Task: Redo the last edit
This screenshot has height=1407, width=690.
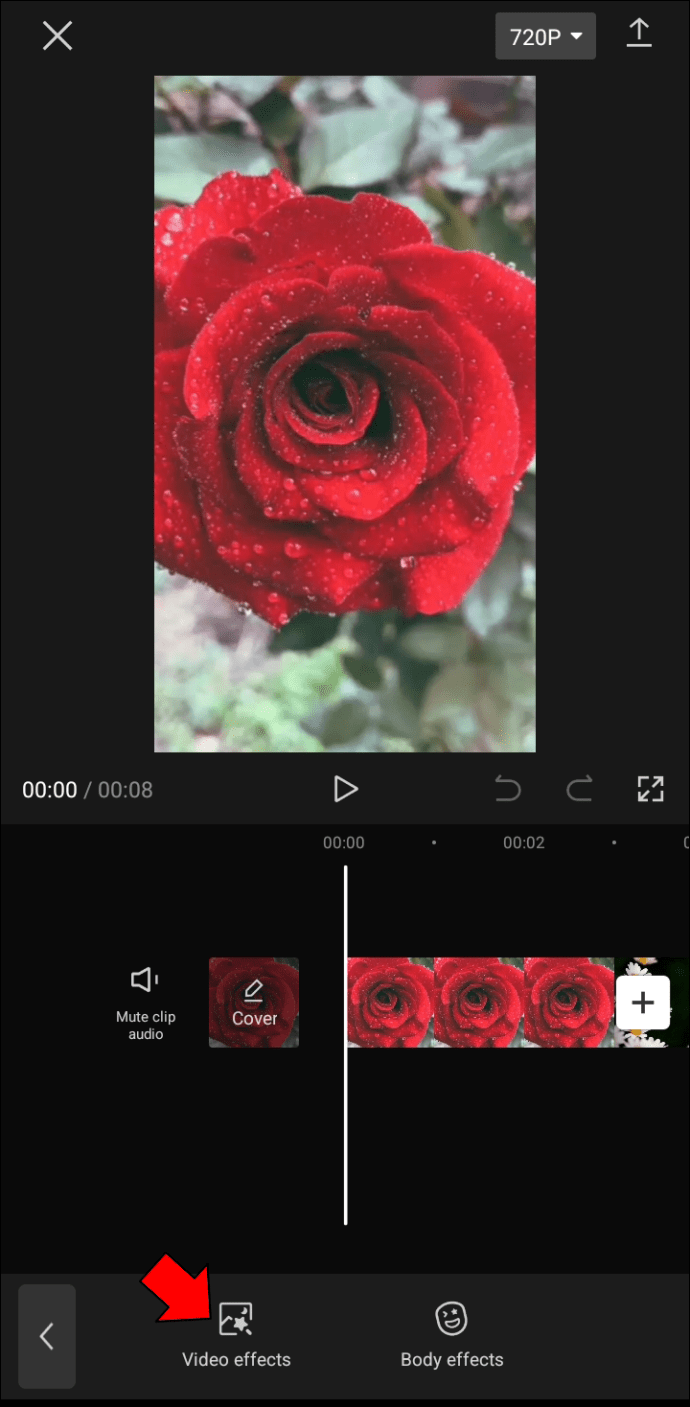Action: click(x=580, y=789)
